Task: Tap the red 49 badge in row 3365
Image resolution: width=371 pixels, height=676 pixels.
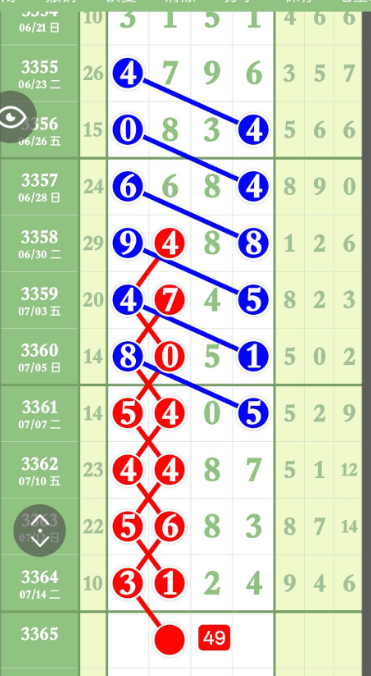Action: point(214,637)
